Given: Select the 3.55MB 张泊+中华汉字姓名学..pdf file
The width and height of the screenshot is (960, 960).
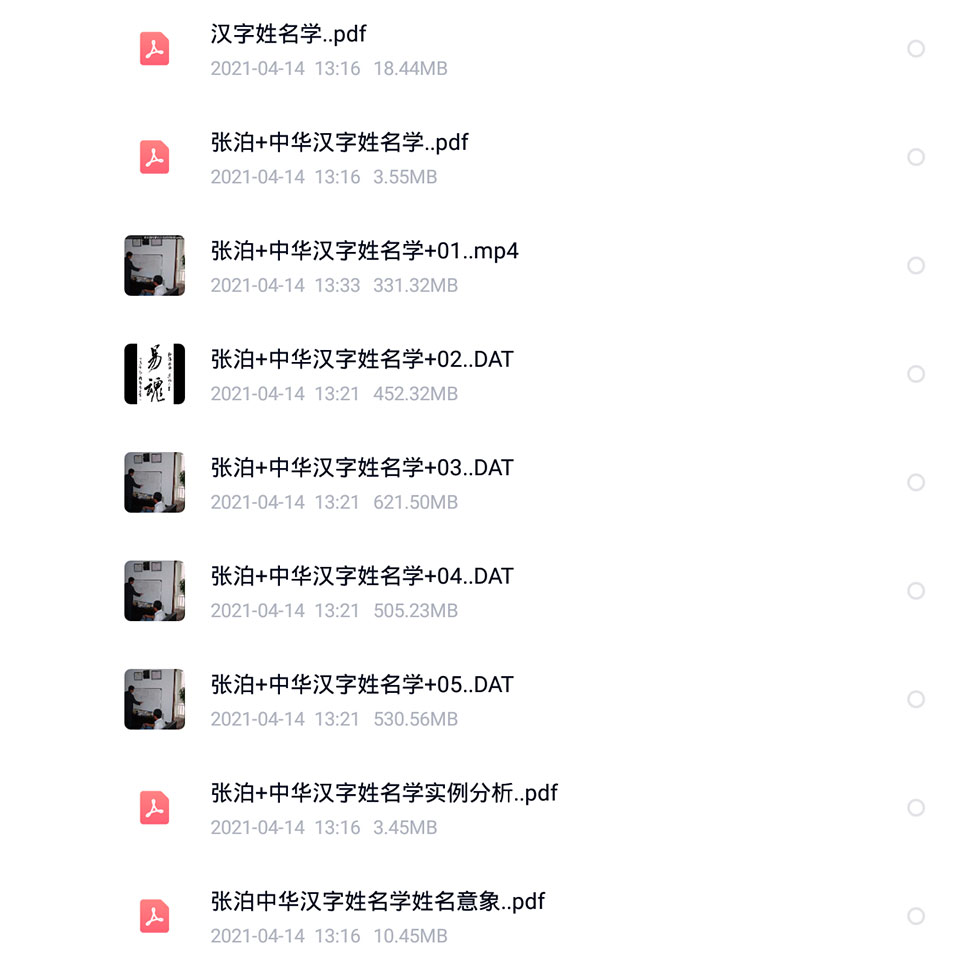Looking at the screenshot, I should coord(916,157).
